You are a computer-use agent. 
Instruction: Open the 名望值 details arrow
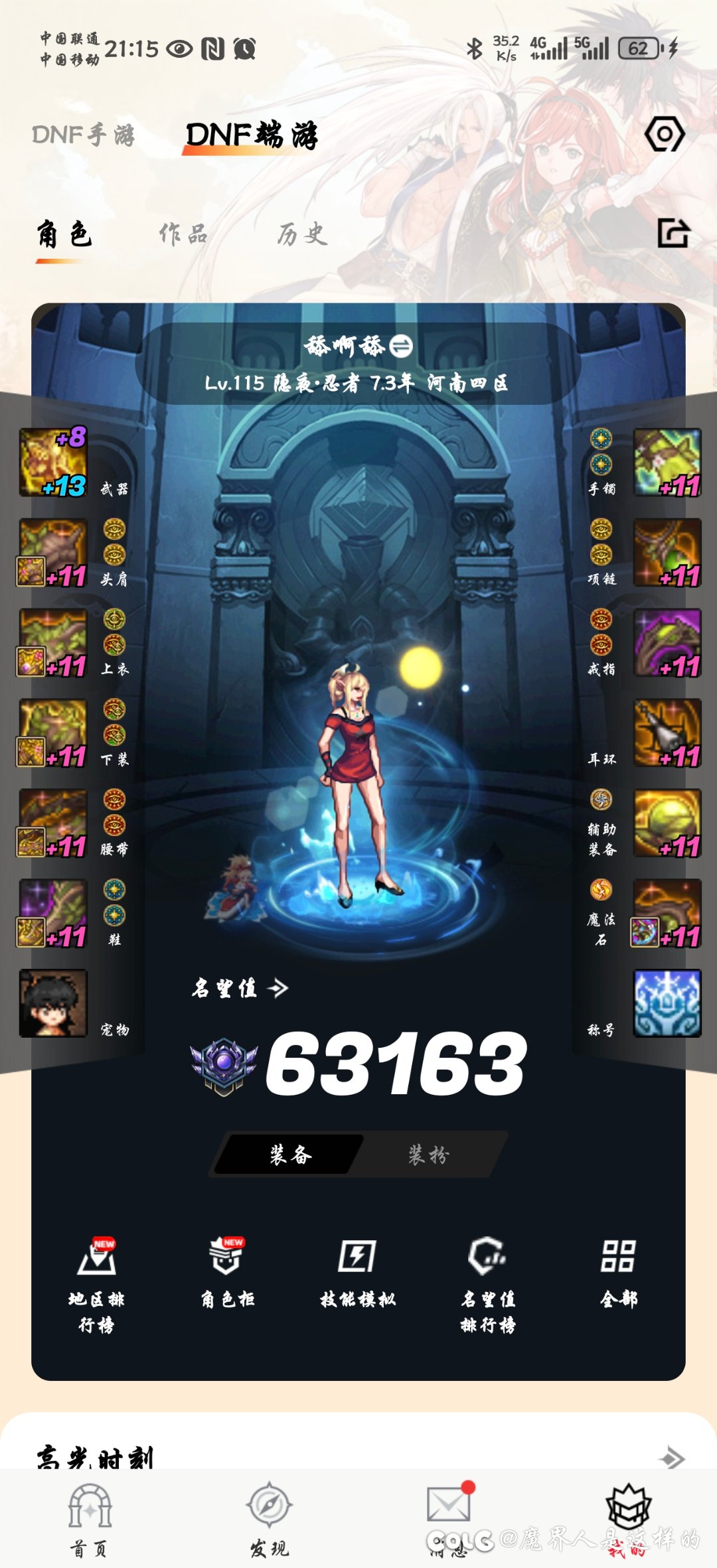279,989
